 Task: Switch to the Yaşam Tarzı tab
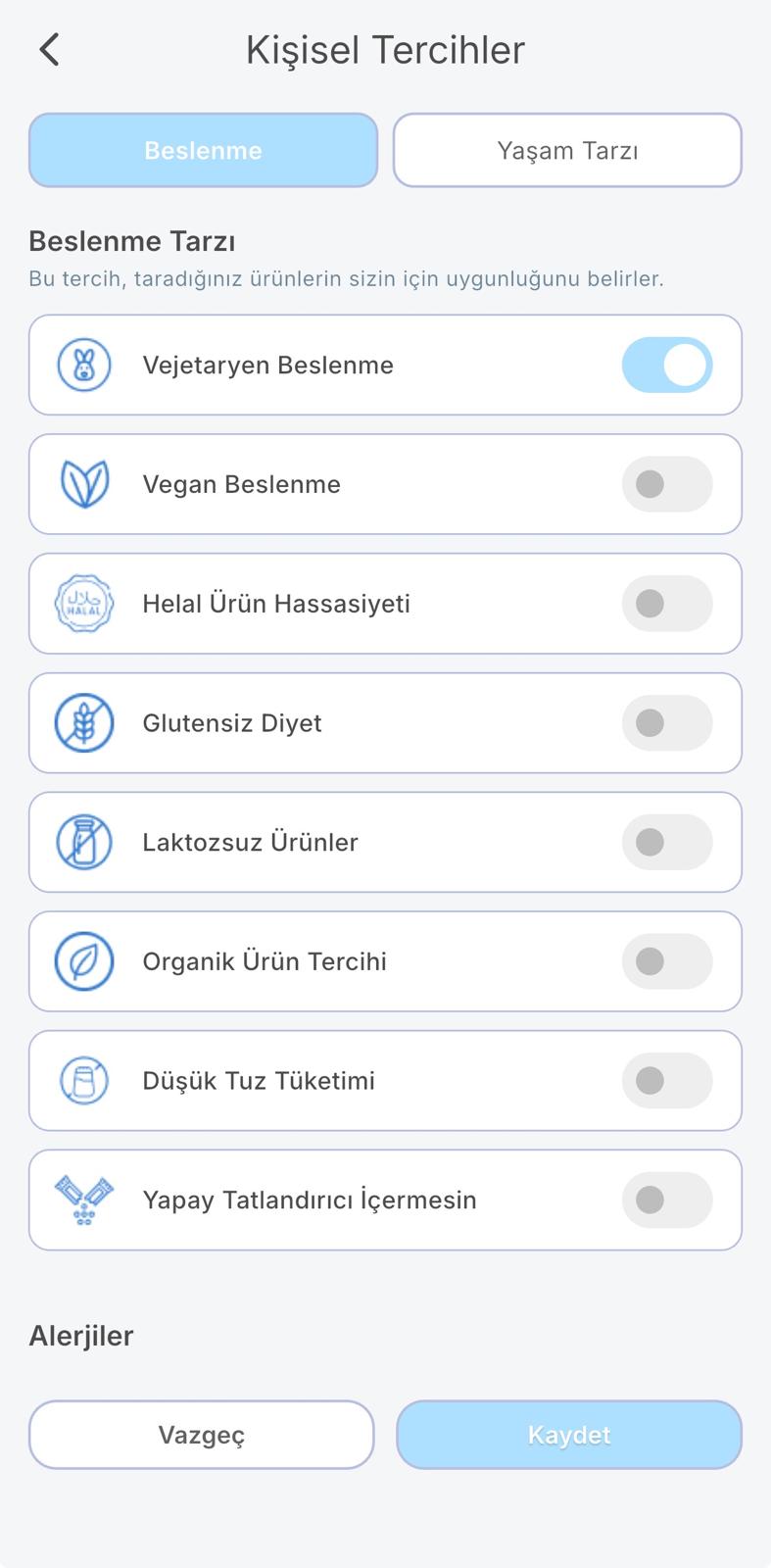point(567,150)
